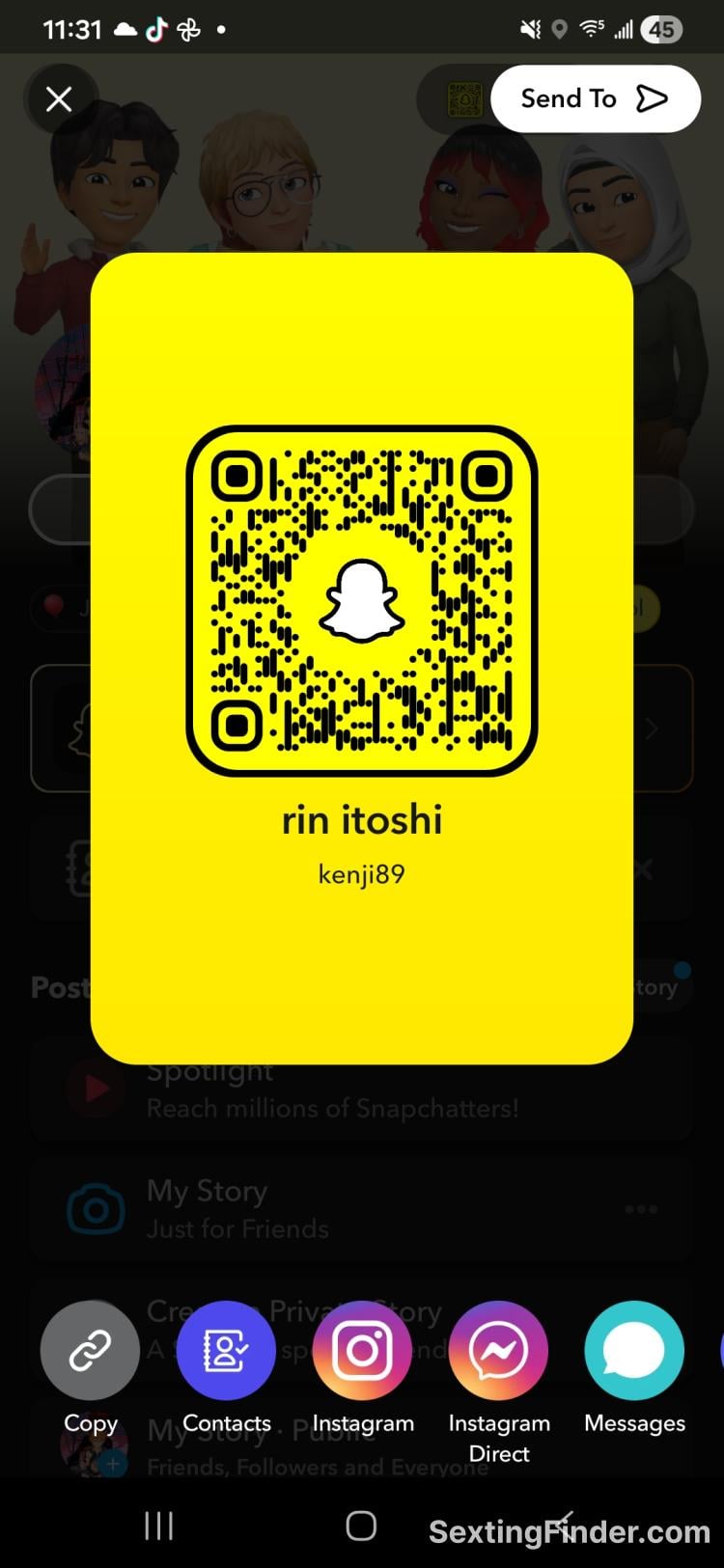Screen dimensions: 724x1568
Task: Share the Snapcode to Instagram
Action: 362,1351
